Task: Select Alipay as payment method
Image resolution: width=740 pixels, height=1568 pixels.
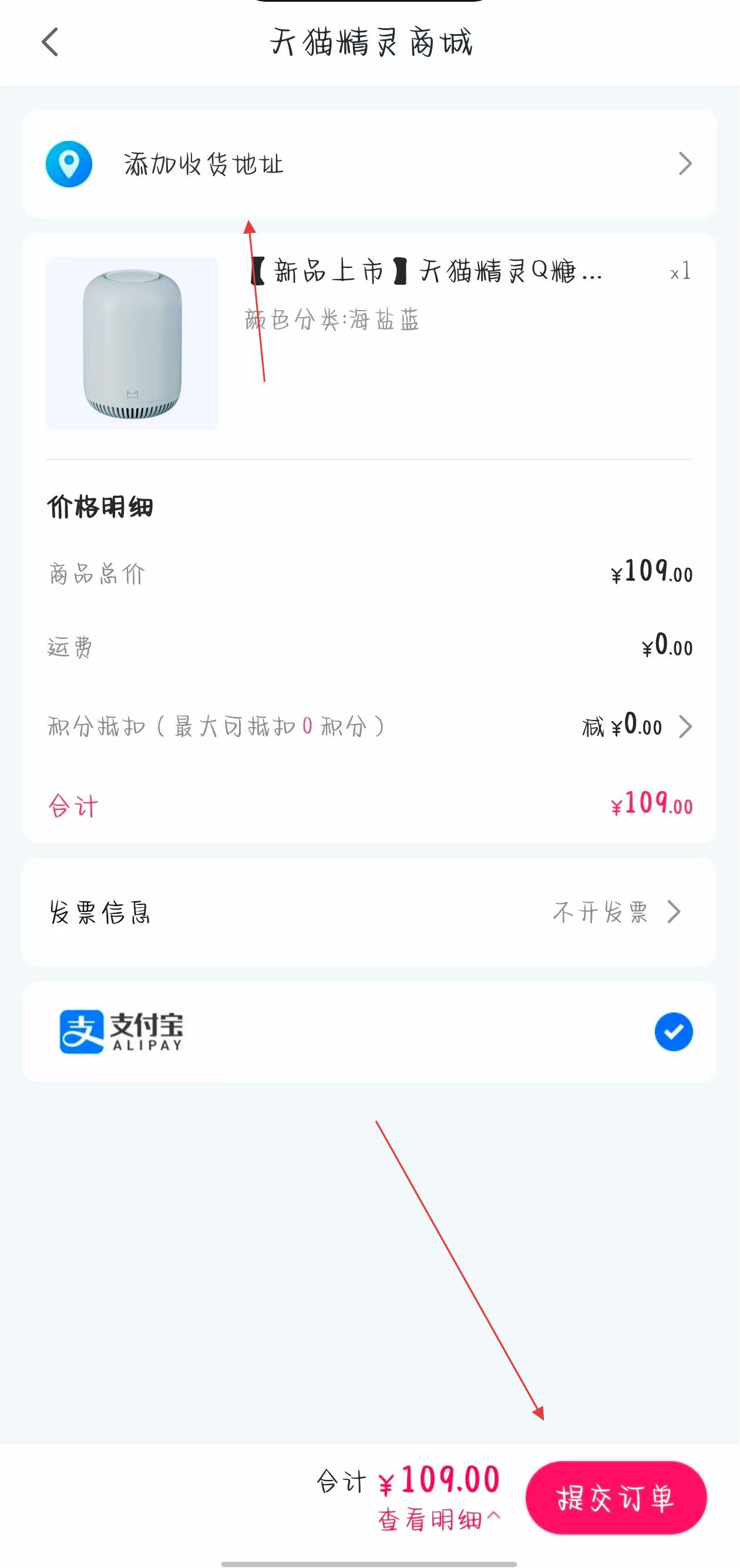Action: coord(673,1032)
